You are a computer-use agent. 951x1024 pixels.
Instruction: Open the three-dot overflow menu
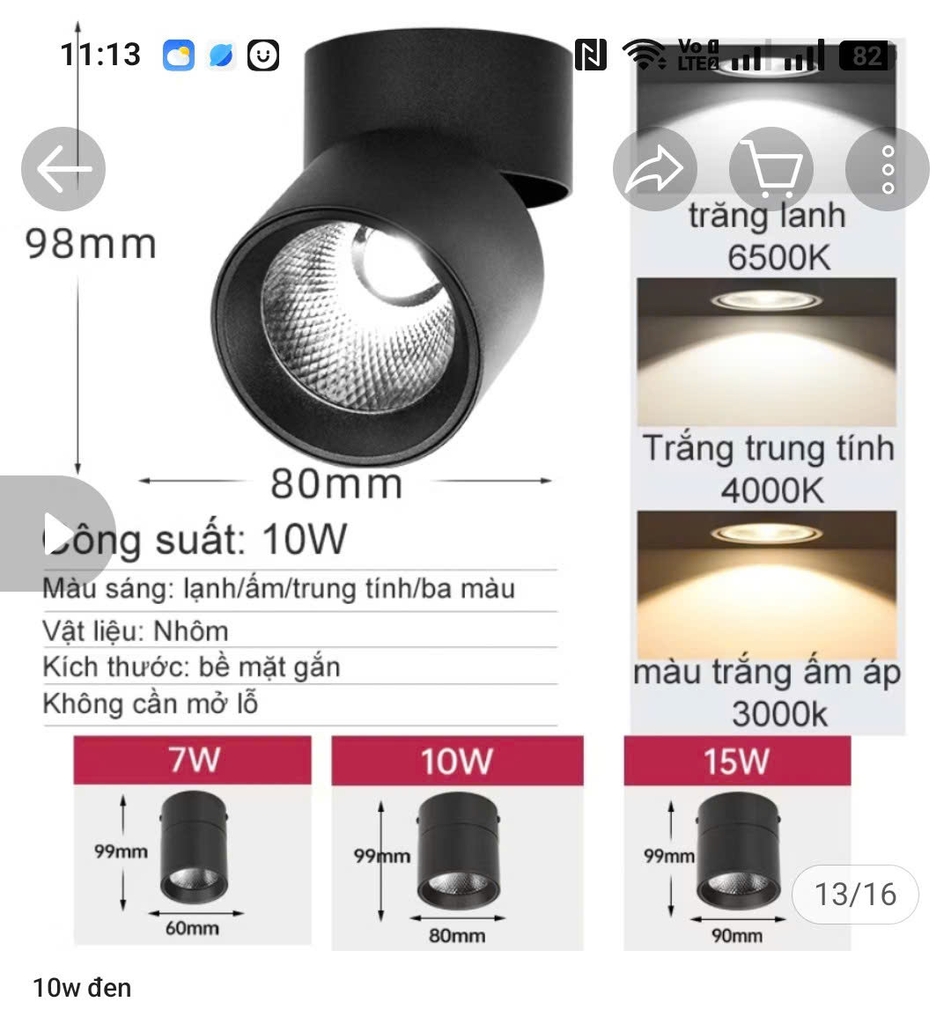click(x=887, y=169)
